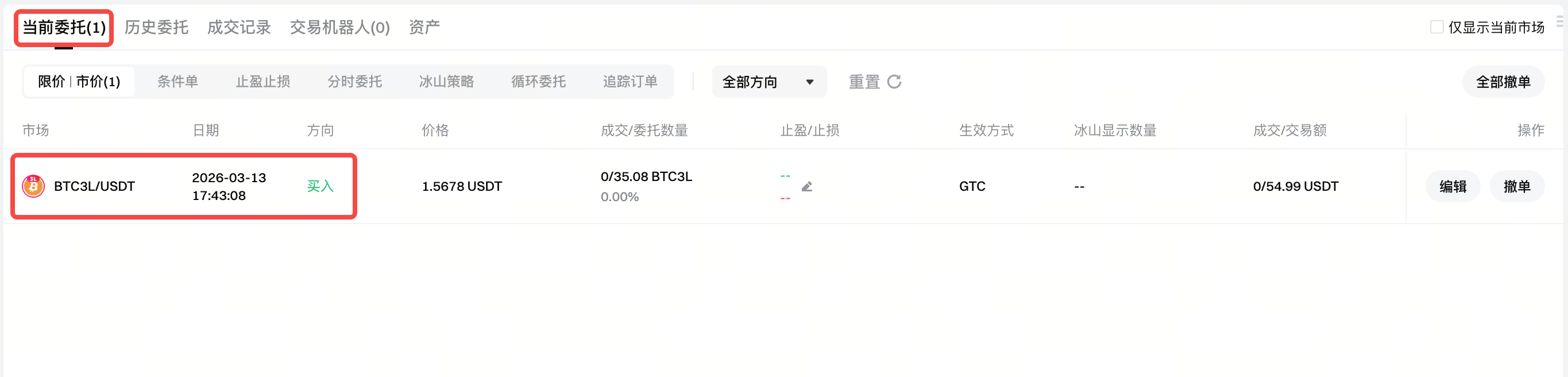Select the 限价 | 市价(1) filter
The width and height of the screenshot is (1568, 377).
coord(79,82)
